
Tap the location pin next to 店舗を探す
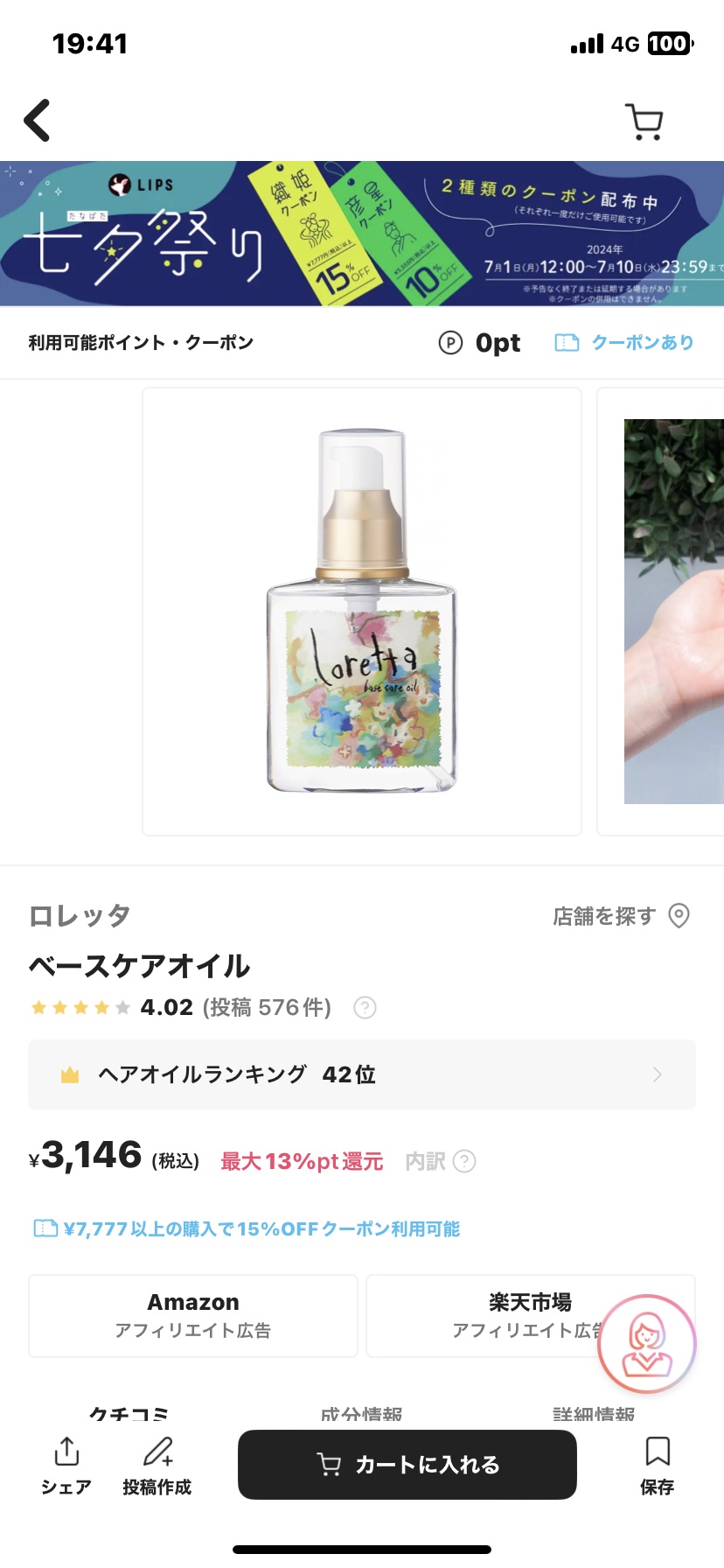point(678,914)
